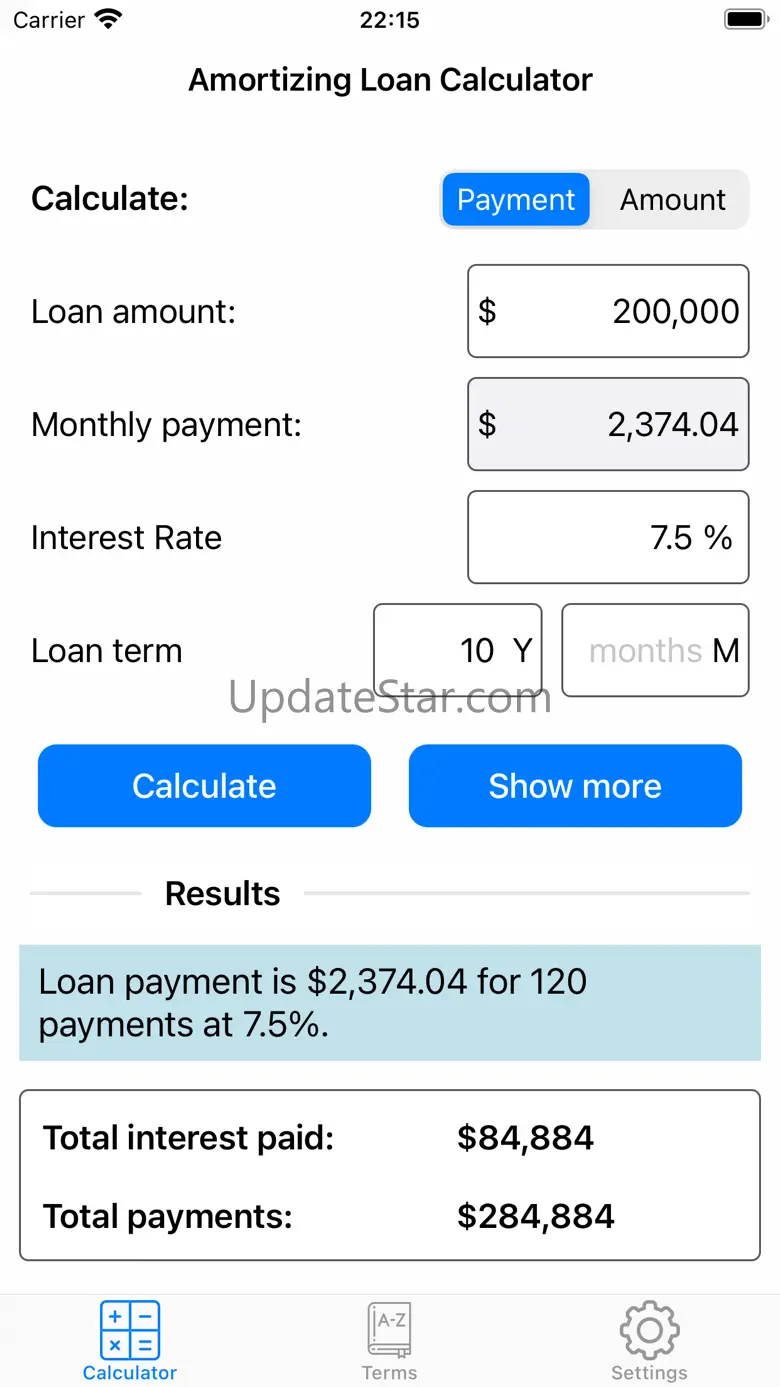
Task: Select the Calculator tab
Action: tap(130, 1341)
